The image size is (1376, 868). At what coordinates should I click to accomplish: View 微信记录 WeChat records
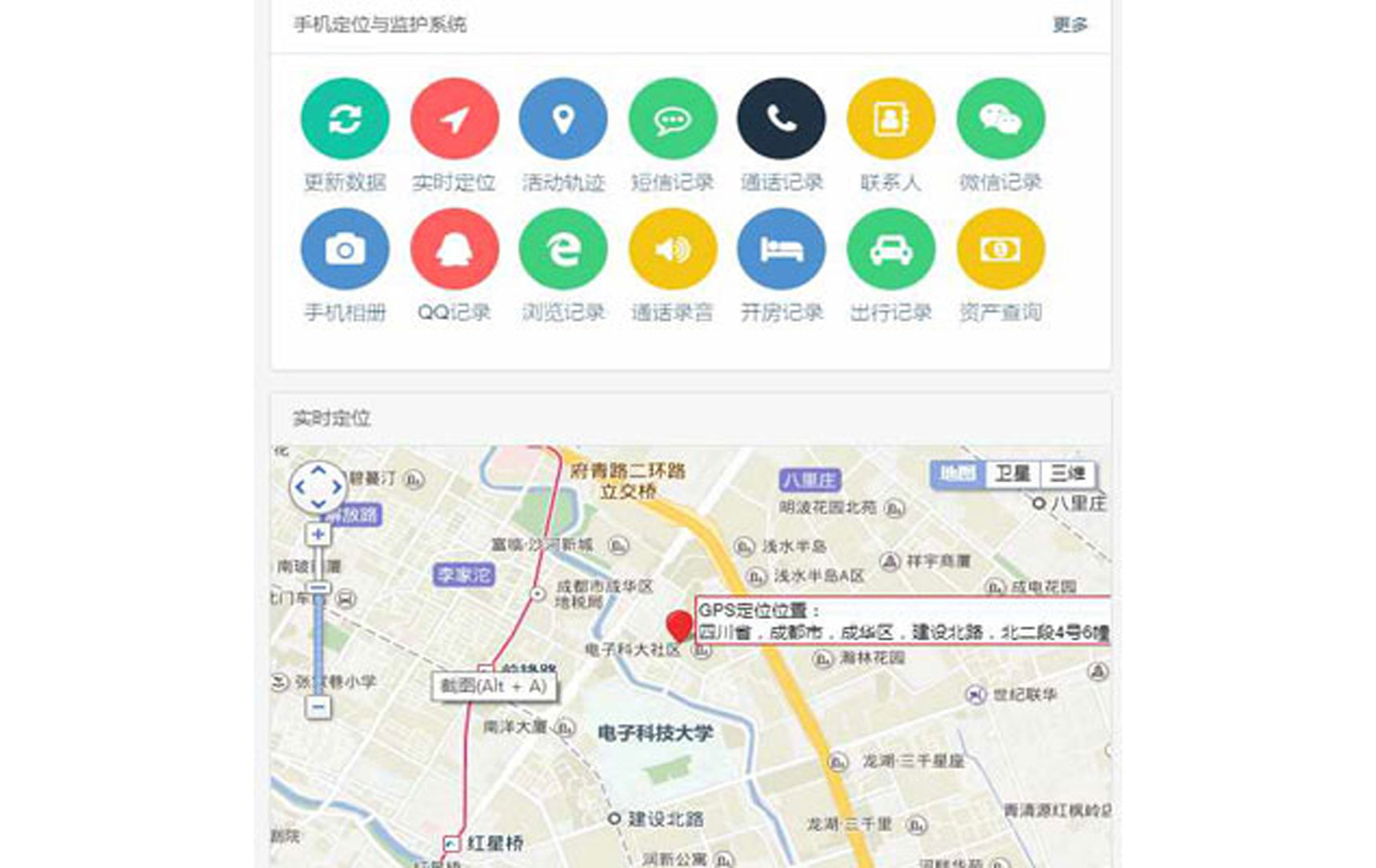click(1000, 120)
